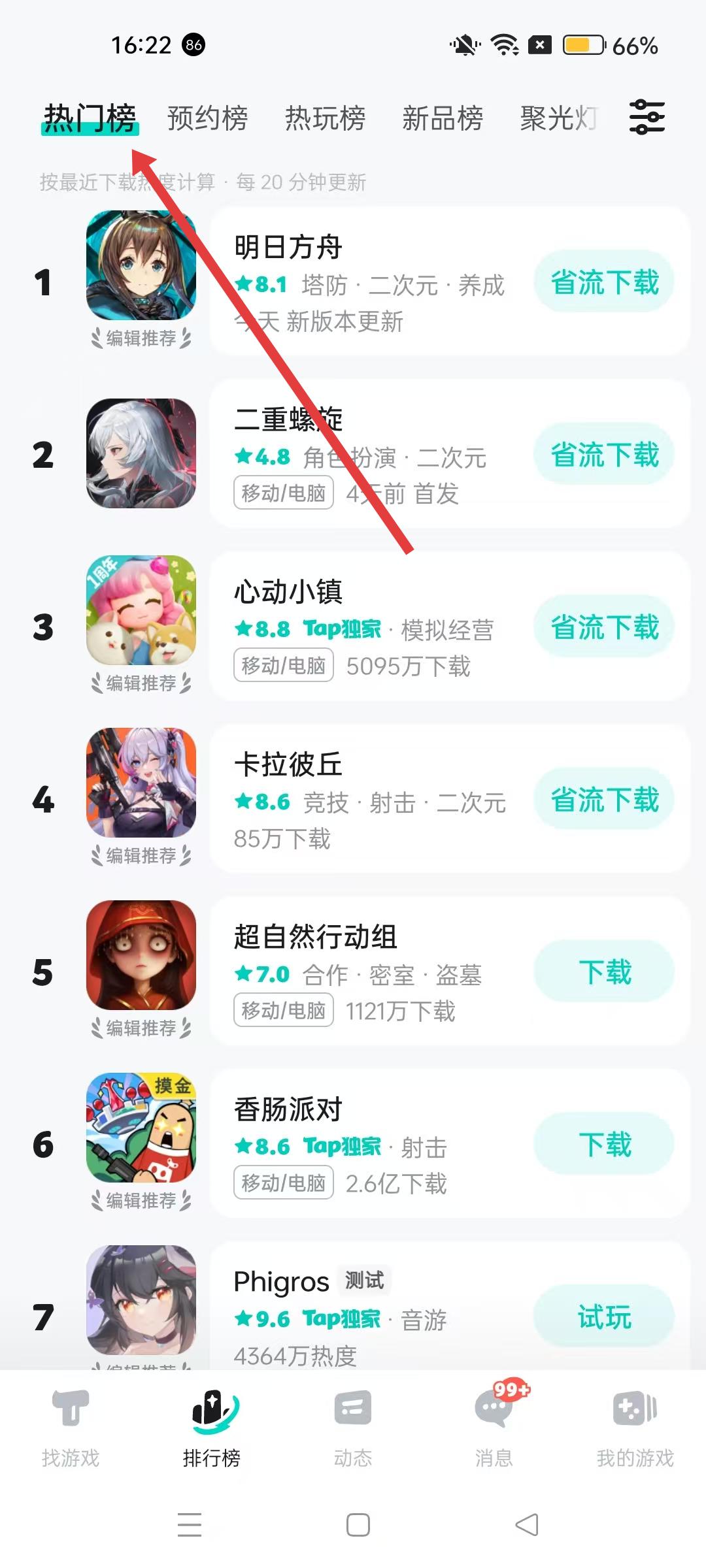Viewport: 706px width, 1568px height.
Task: Tap 省流下载 for 二重螺旋
Action: tap(604, 455)
